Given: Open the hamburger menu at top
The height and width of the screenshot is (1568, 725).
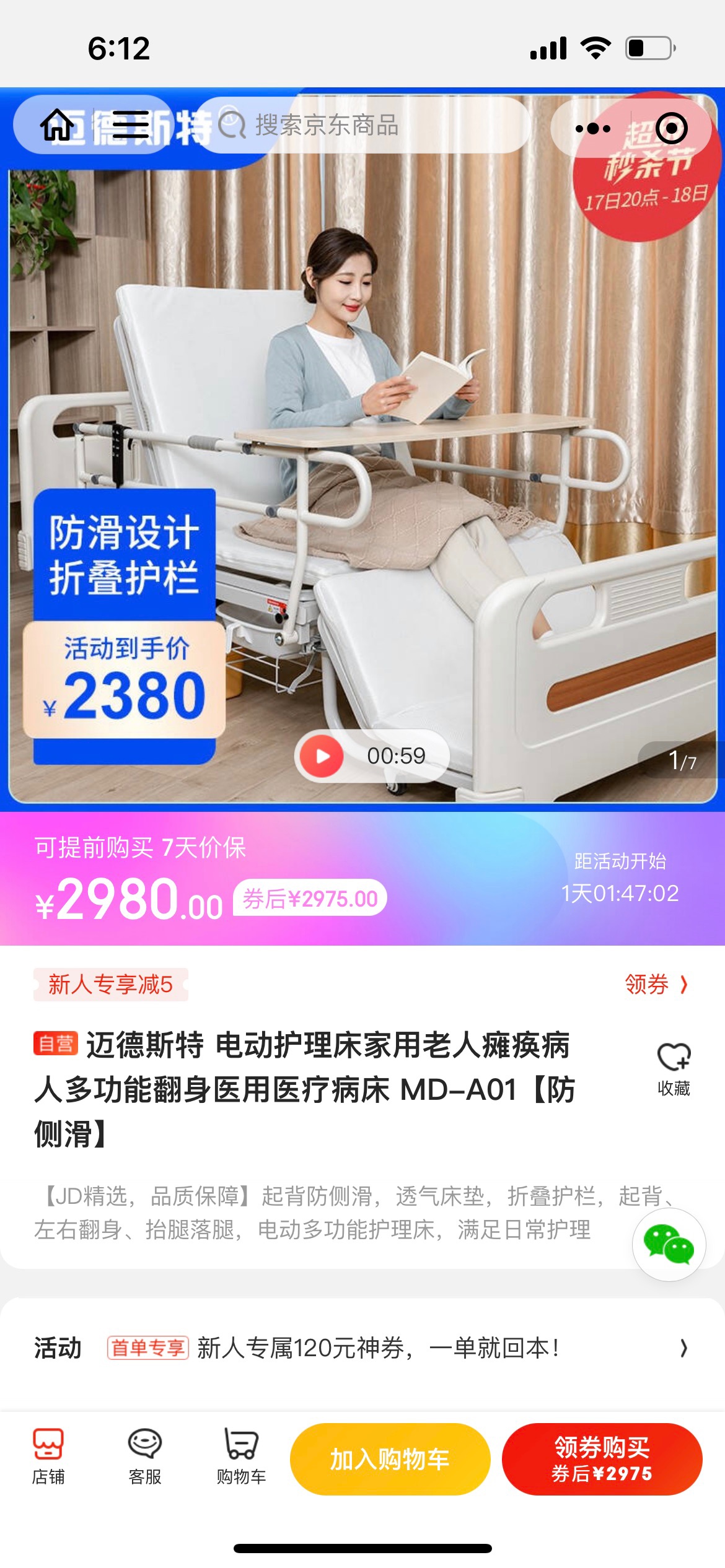Looking at the screenshot, I should pos(131,125).
